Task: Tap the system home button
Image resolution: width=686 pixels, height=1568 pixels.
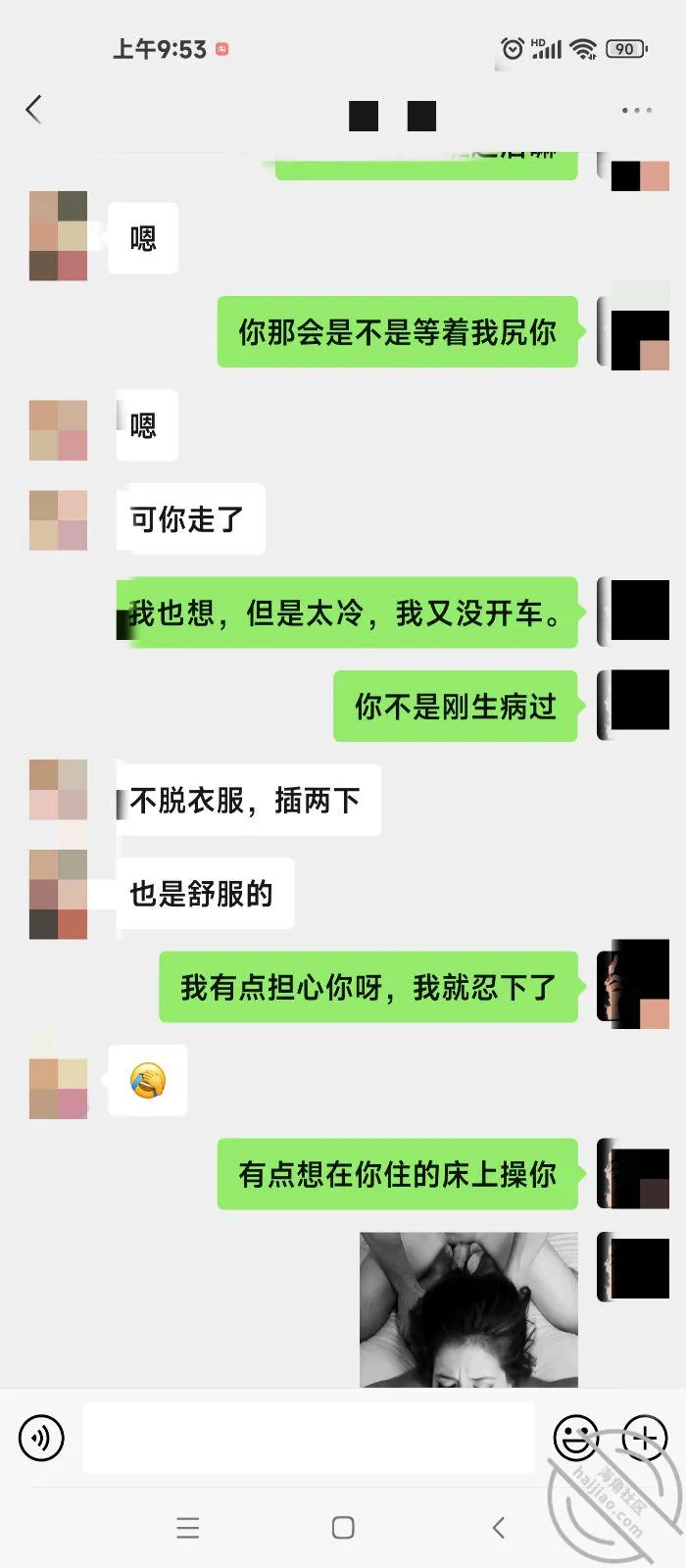Action: pyautogui.click(x=343, y=1528)
